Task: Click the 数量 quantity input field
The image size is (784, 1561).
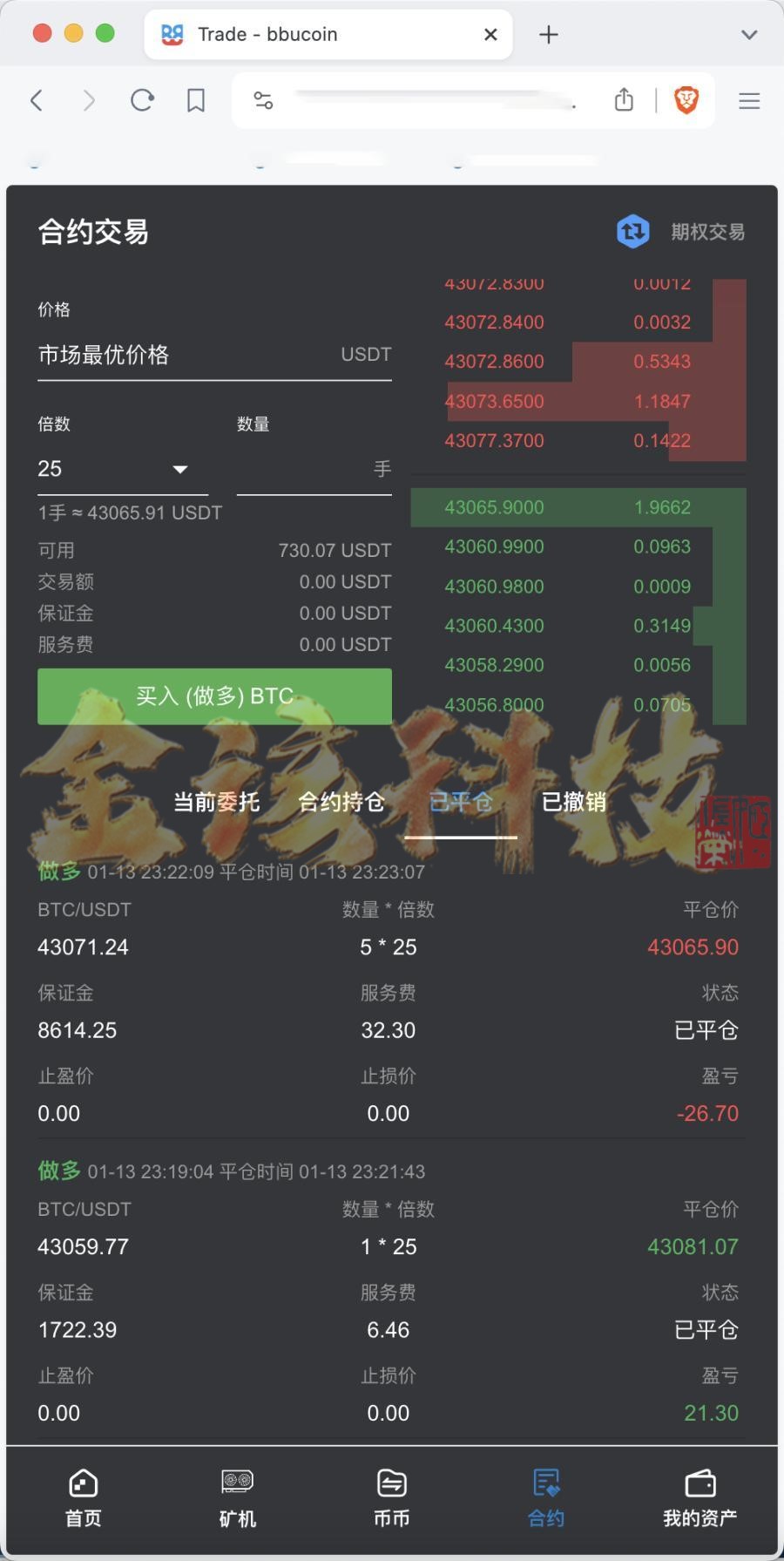Action: (x=314, y=468)
